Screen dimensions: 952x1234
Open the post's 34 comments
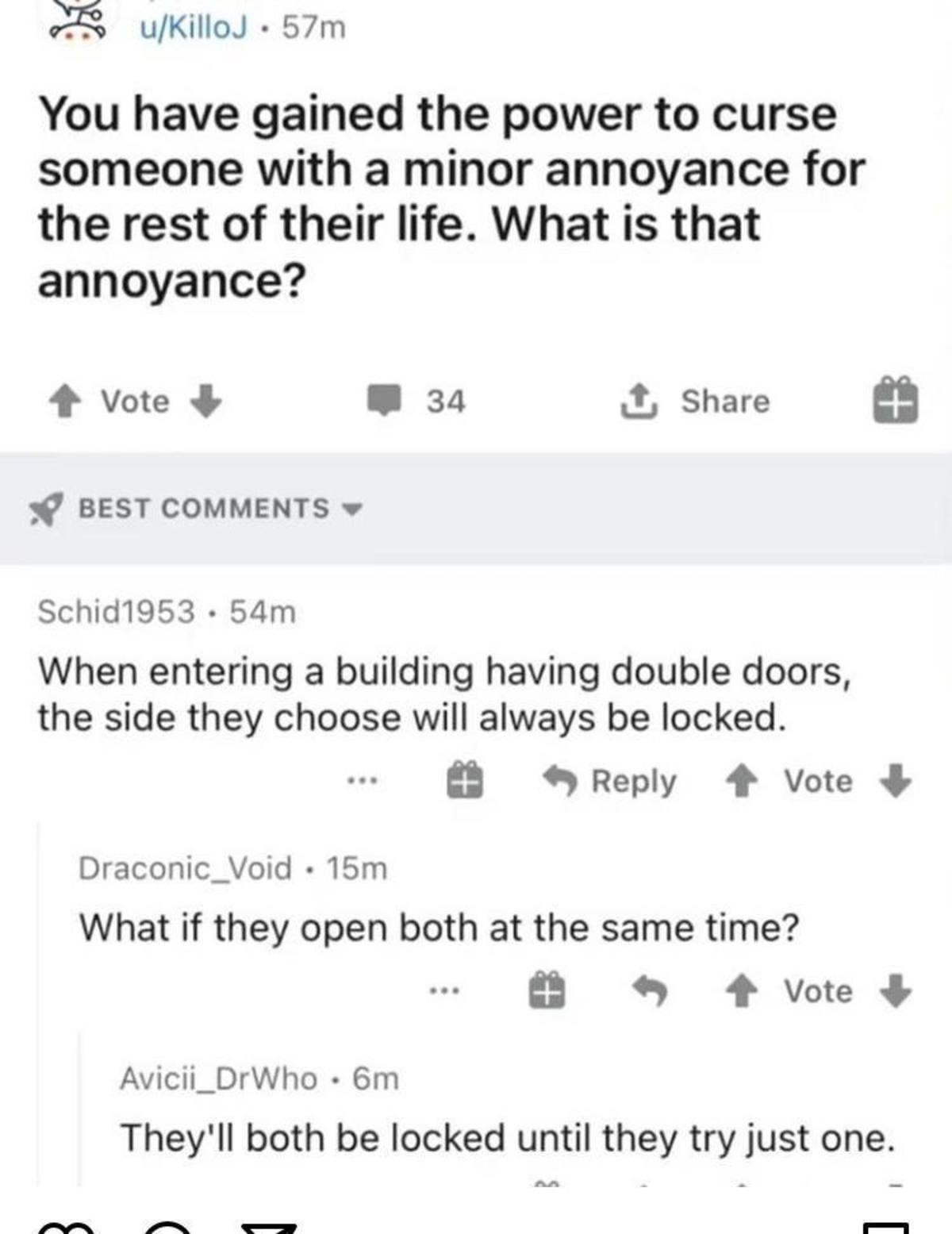(416, 401)
